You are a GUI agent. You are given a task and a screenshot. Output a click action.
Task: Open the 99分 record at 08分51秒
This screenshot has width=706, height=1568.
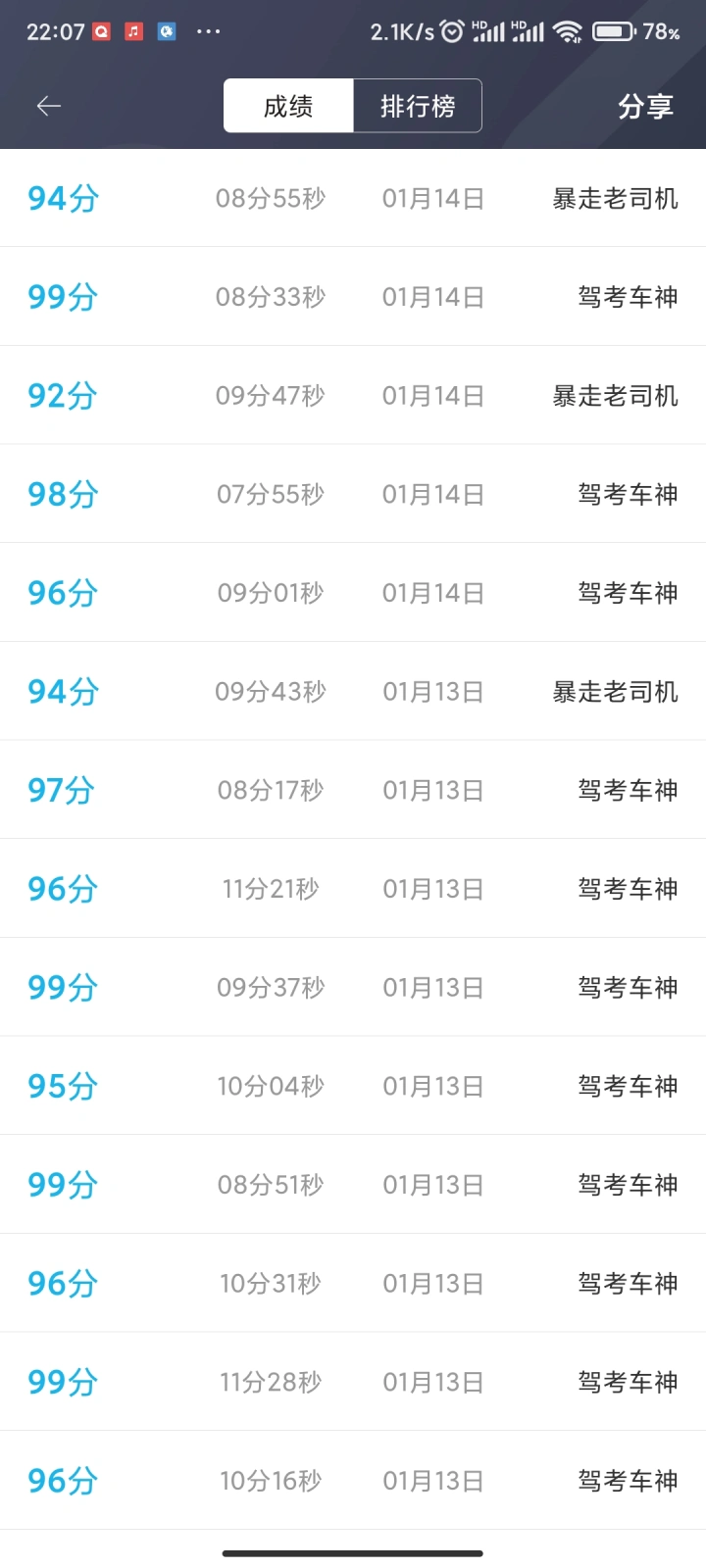(x=353, y=1184)
